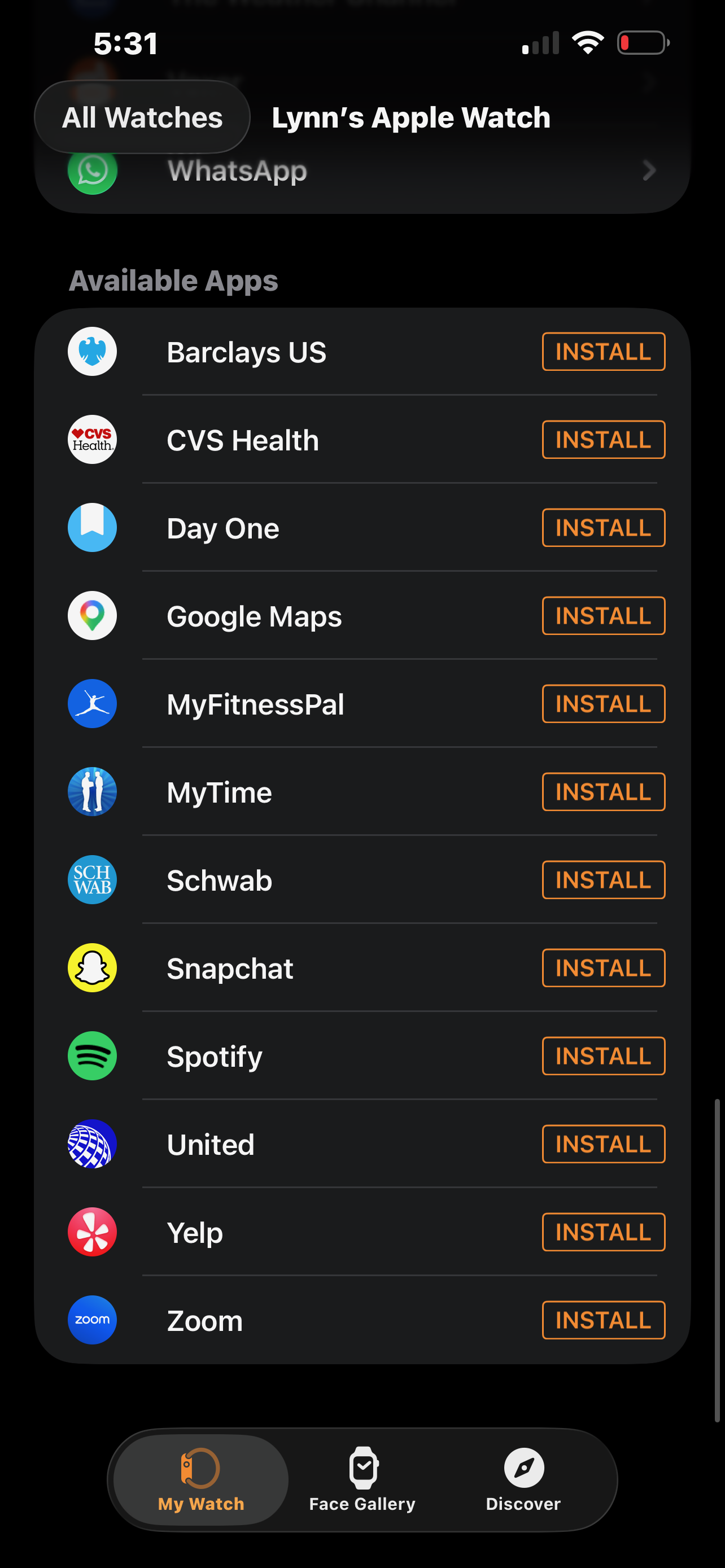Install the MyTime app
The height and width of the screenshot is (1568, 725).
click(603, 792)
